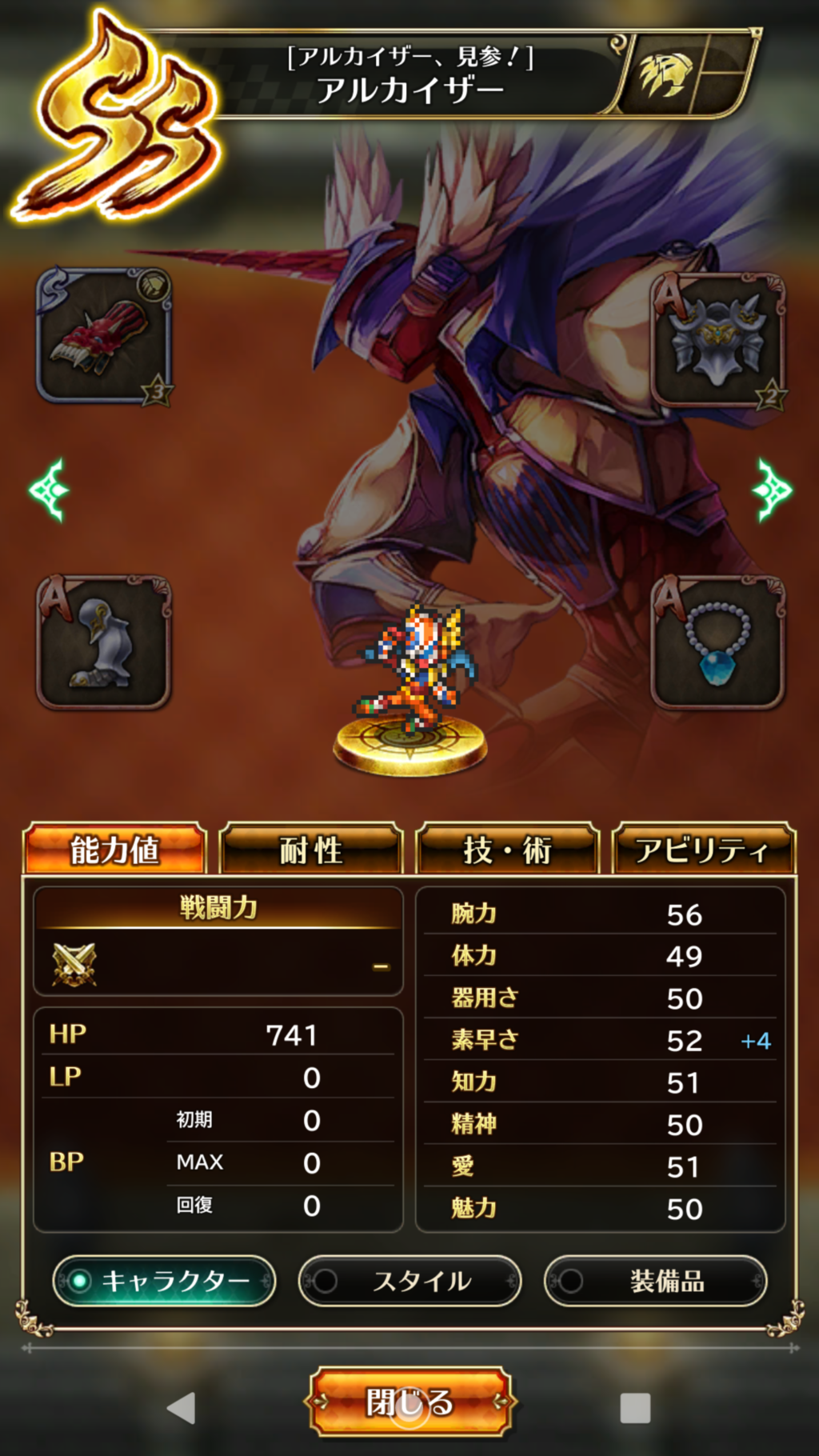Go to previous character with left arrow
The image size is (819, 1456).
[x=50, y=490]
